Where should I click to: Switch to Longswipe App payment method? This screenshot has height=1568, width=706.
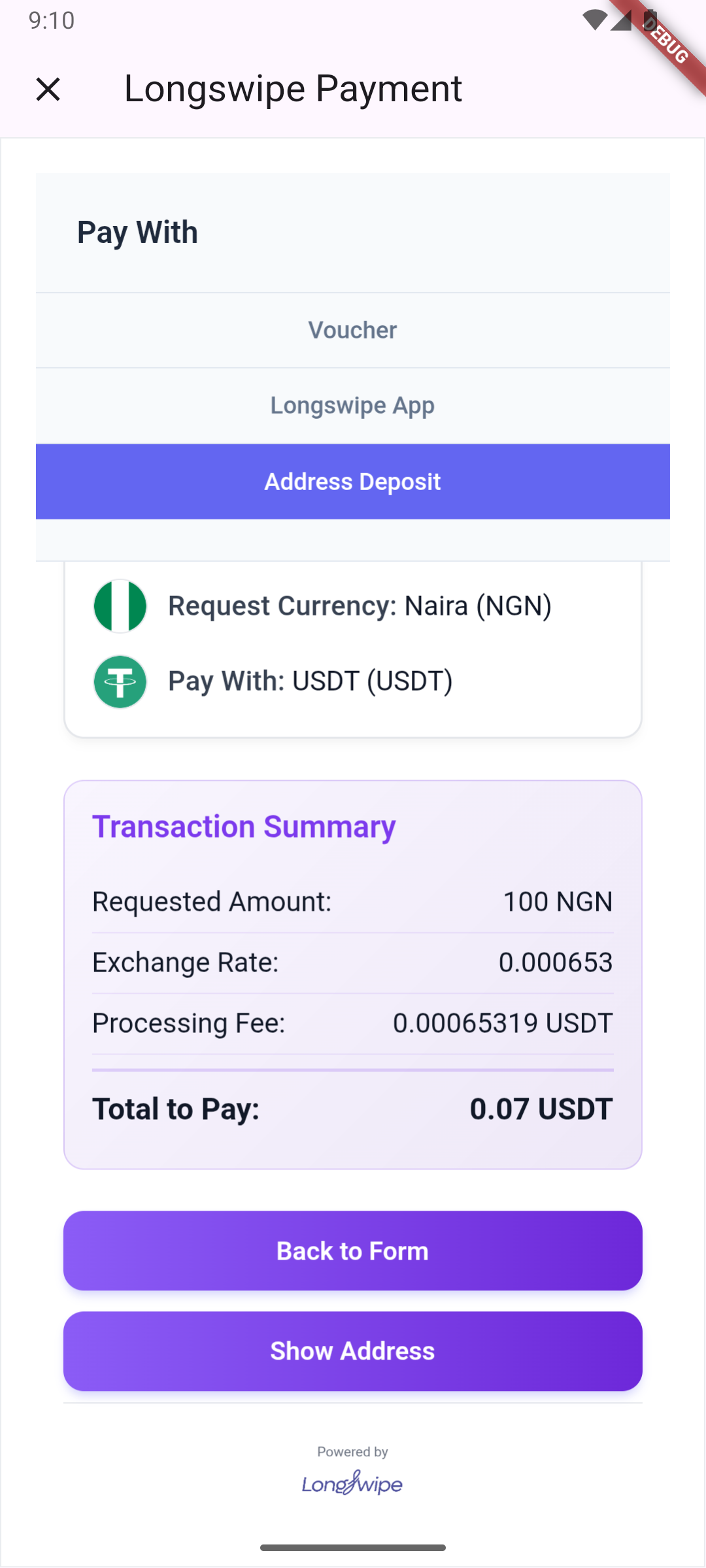(x=353, y=406)
